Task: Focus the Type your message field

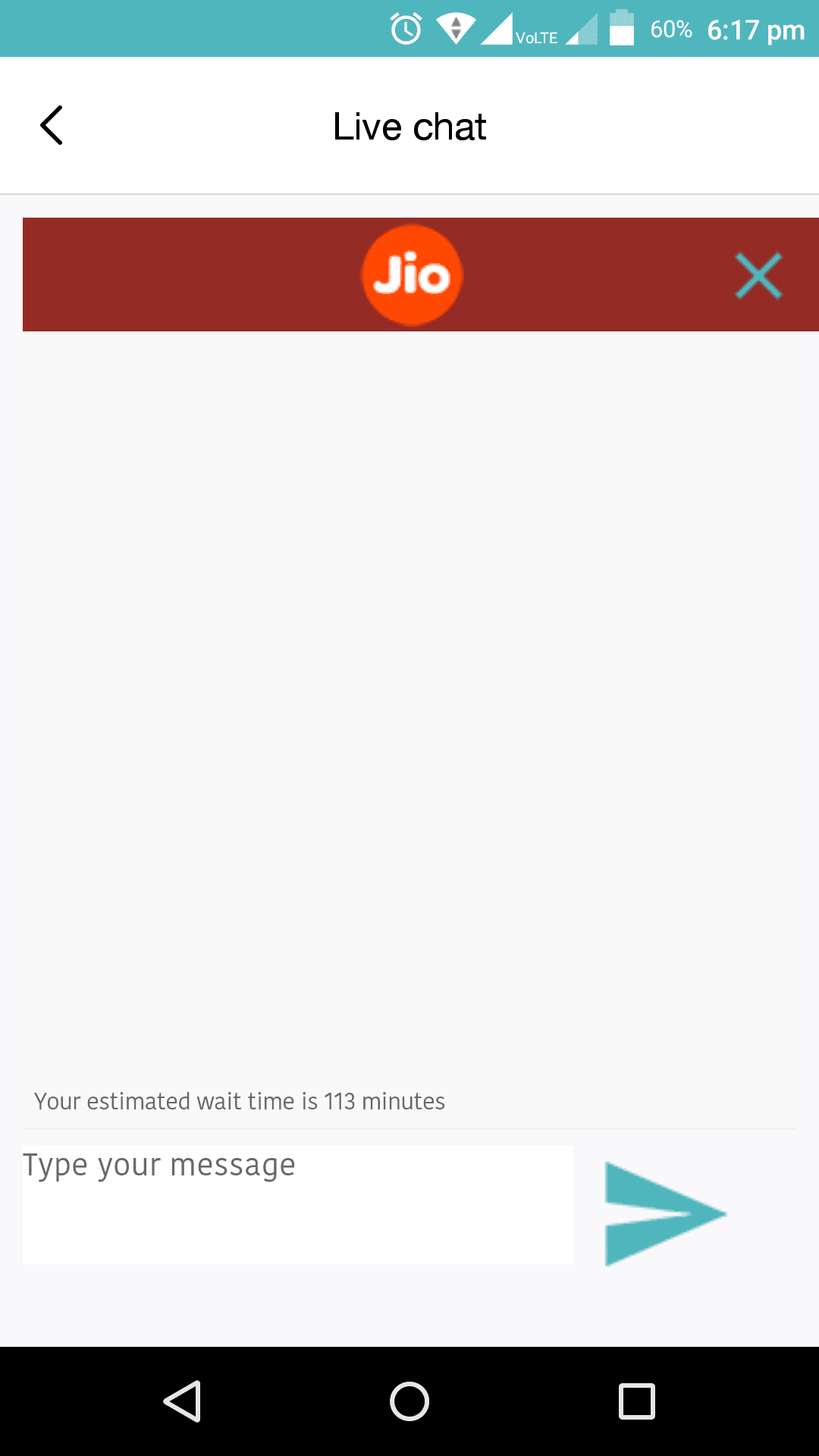Action: [x=298, y=1204]
